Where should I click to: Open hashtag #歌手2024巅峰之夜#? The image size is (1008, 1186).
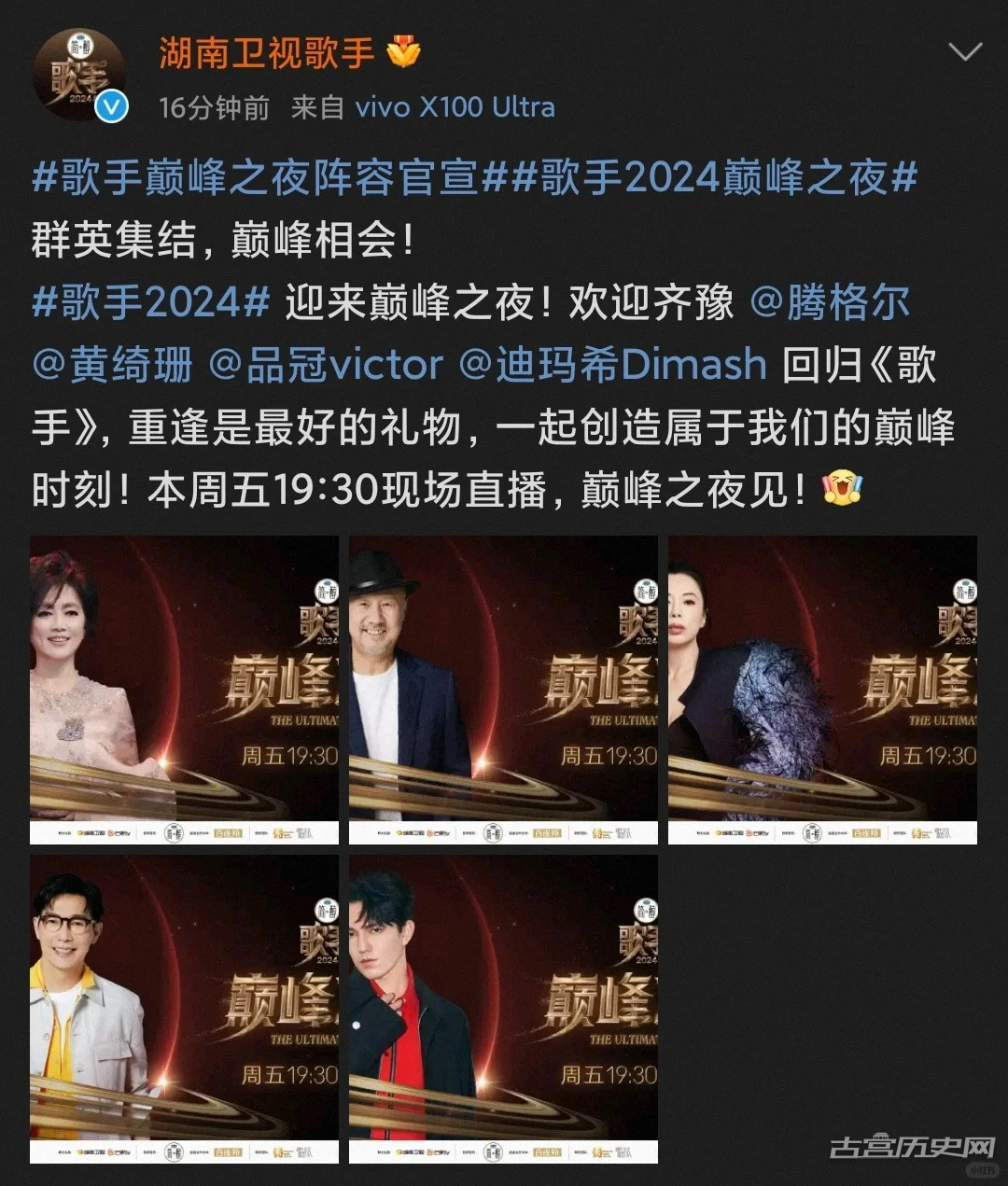[714, 177]
